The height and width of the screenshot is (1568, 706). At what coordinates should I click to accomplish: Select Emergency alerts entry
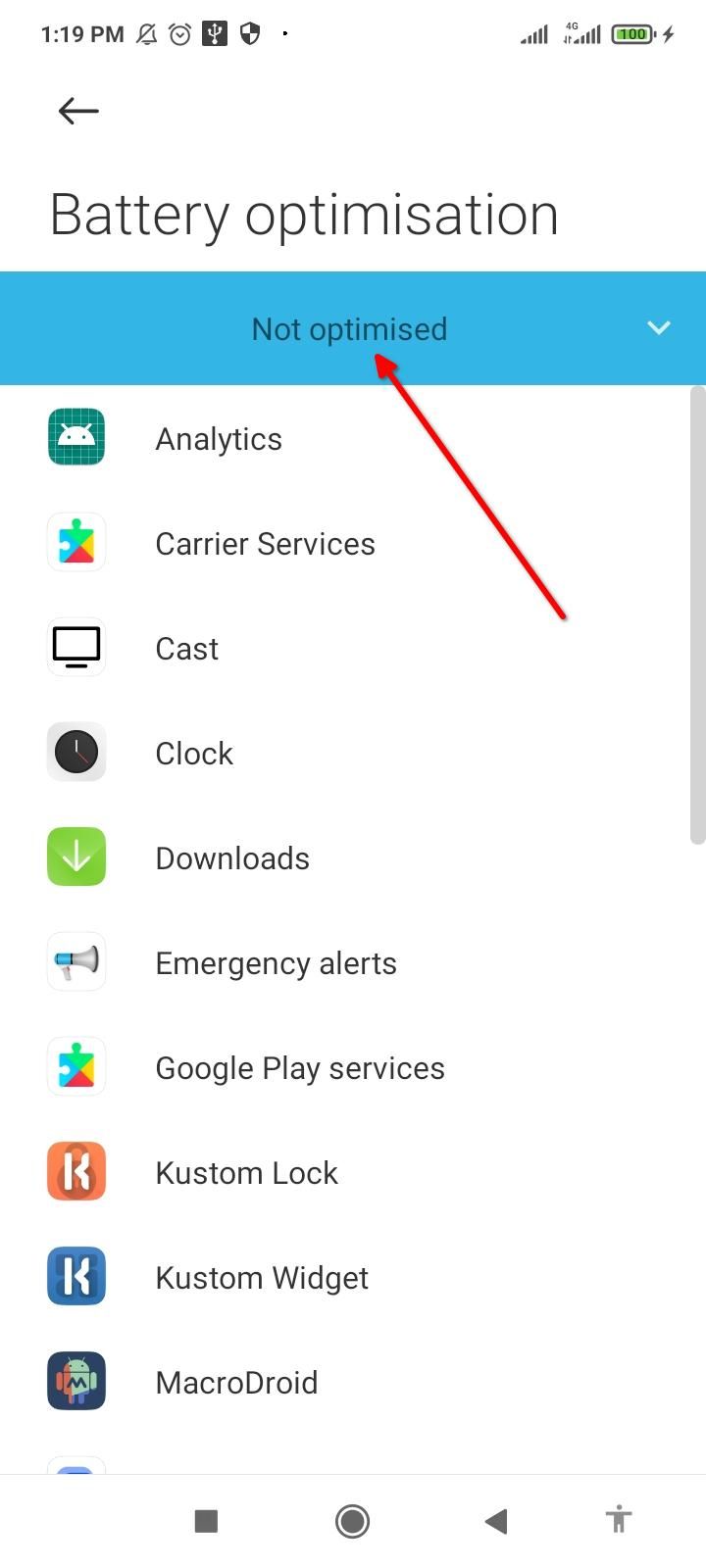(x=276, y=963)
